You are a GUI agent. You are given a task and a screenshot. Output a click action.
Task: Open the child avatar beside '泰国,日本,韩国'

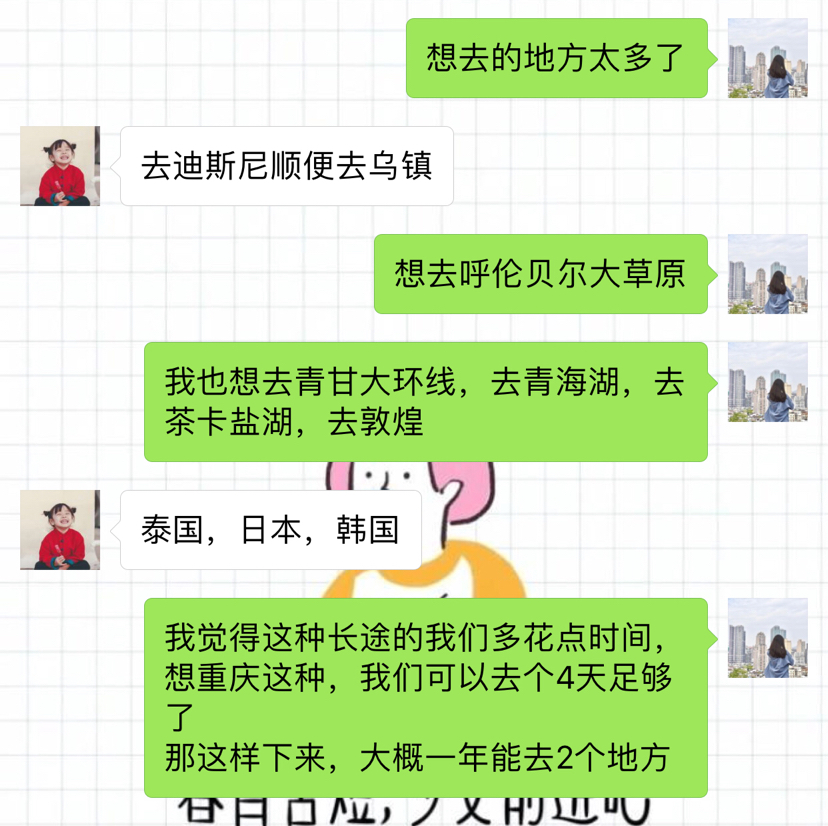(60, 530)
